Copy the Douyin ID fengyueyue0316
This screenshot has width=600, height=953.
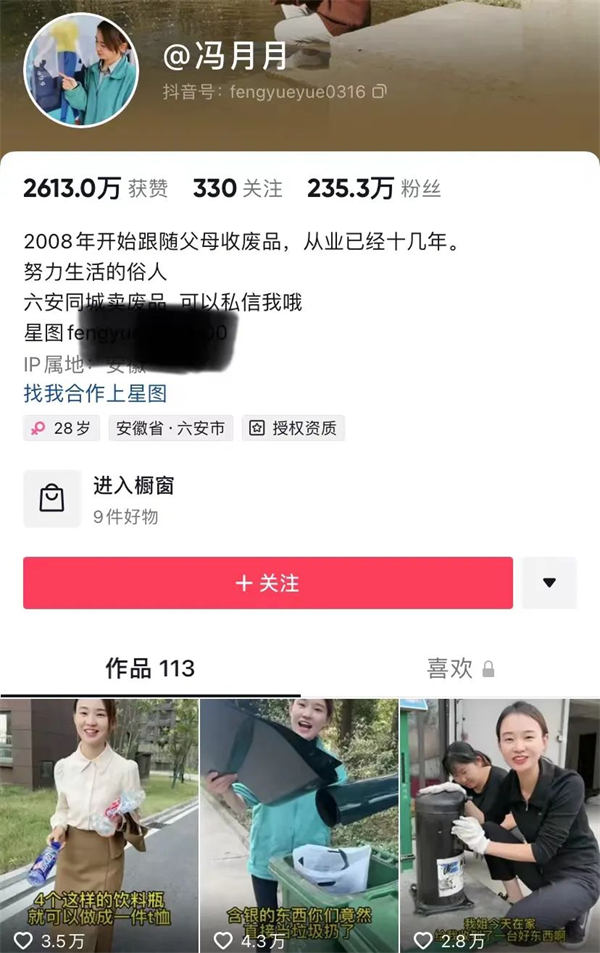click(380, 92)
